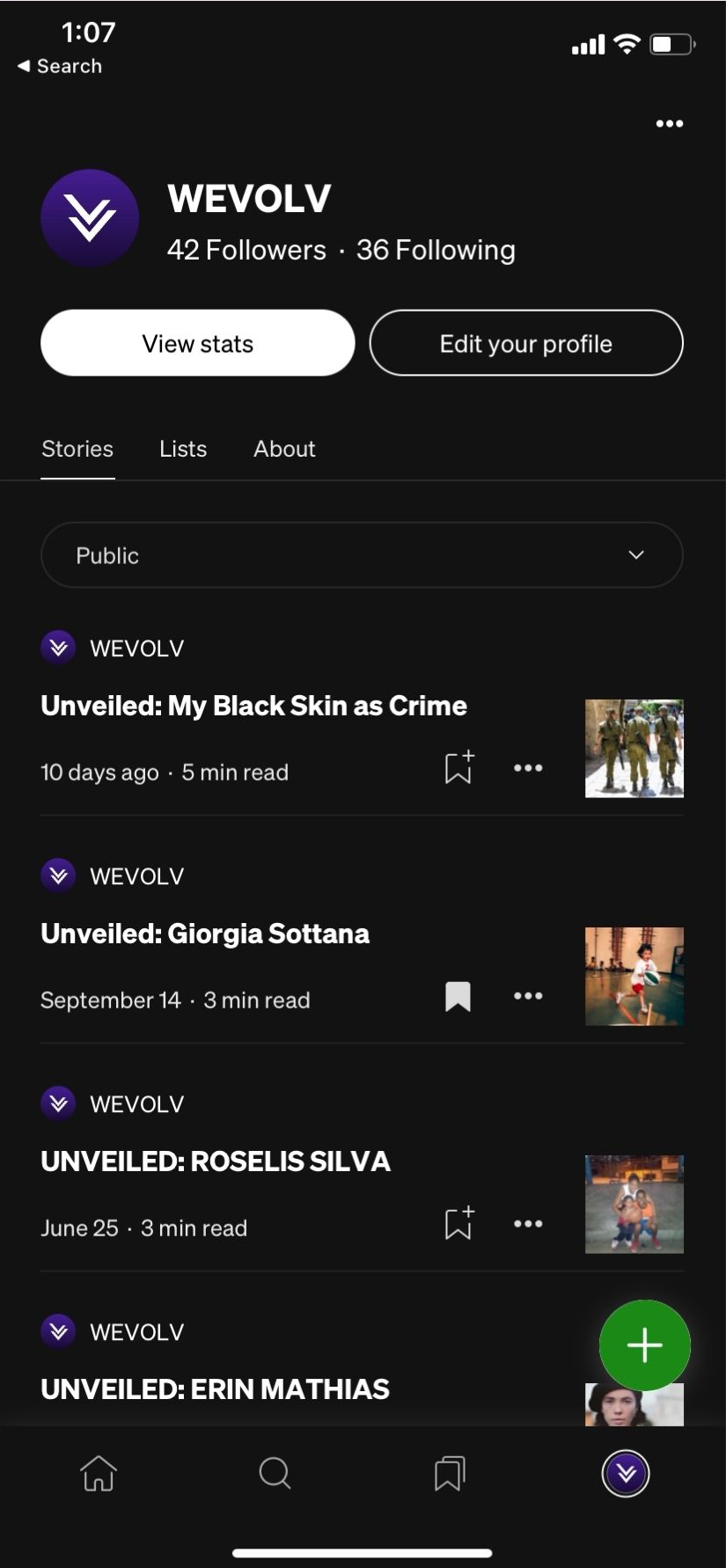Screen dimensions: 726x1568
Task: Open the profile overflow menu at top
Action: 669,123
